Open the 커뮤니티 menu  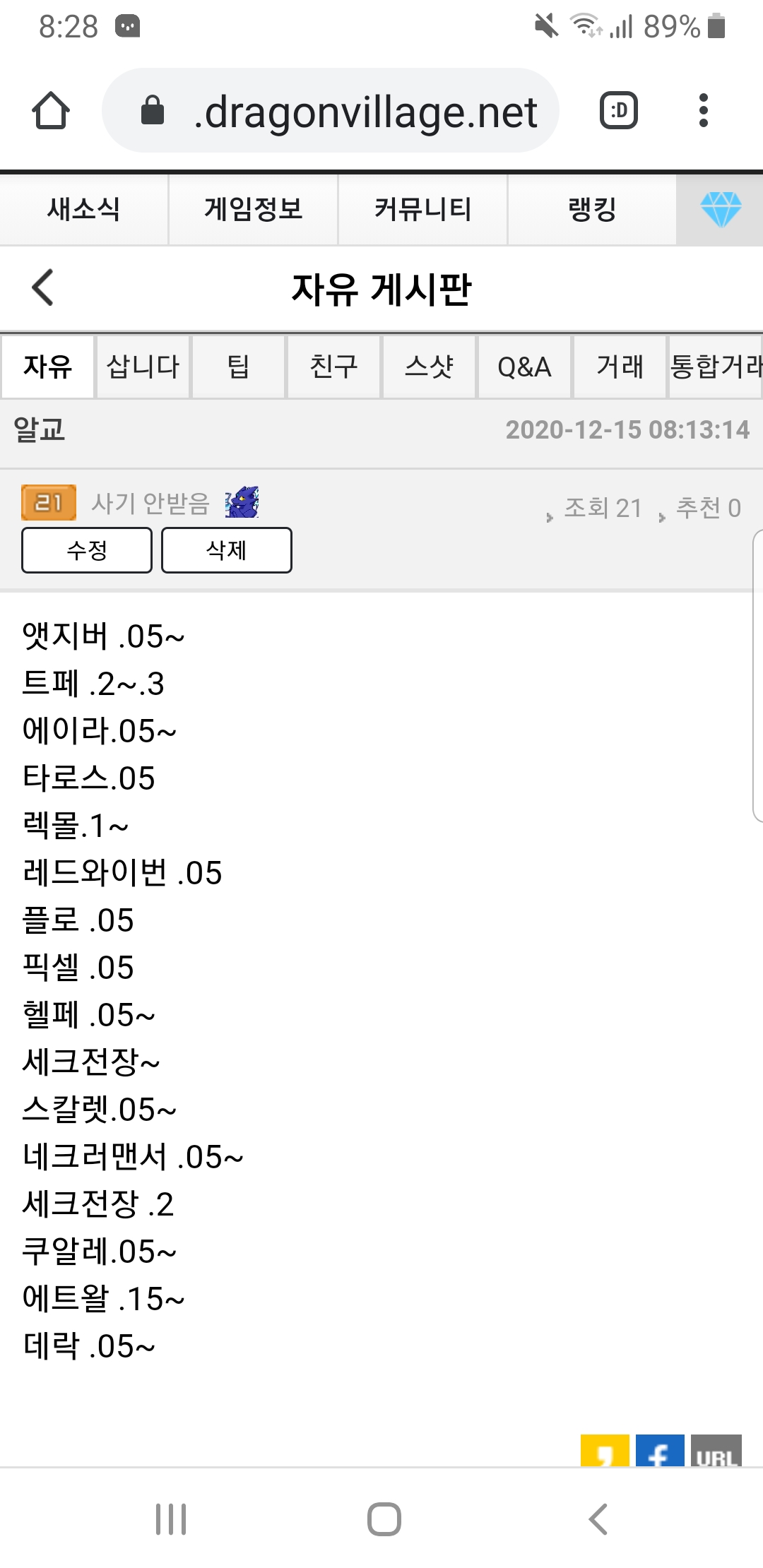422,209
